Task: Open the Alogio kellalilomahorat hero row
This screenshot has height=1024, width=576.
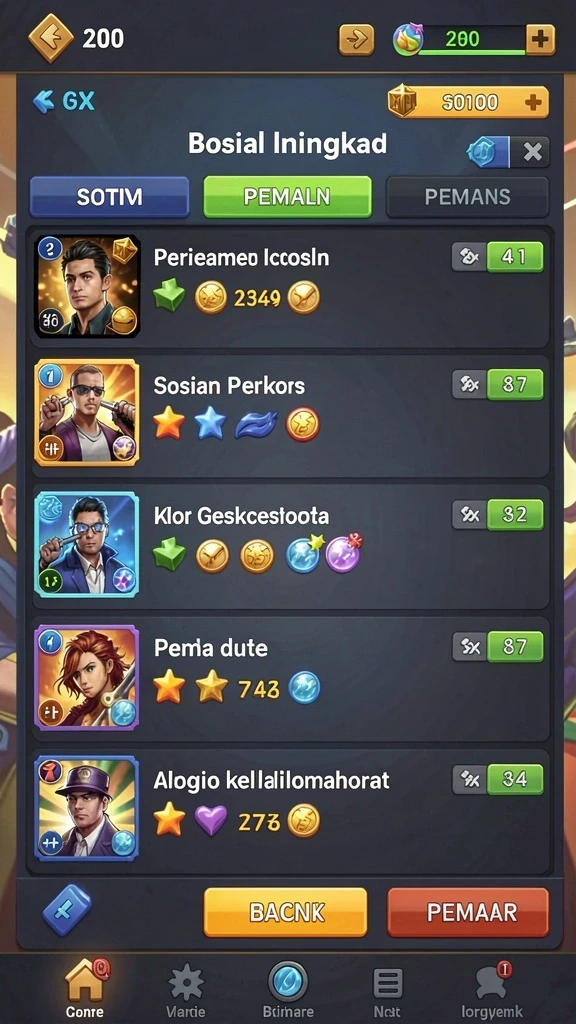Action: coord(290,807)
